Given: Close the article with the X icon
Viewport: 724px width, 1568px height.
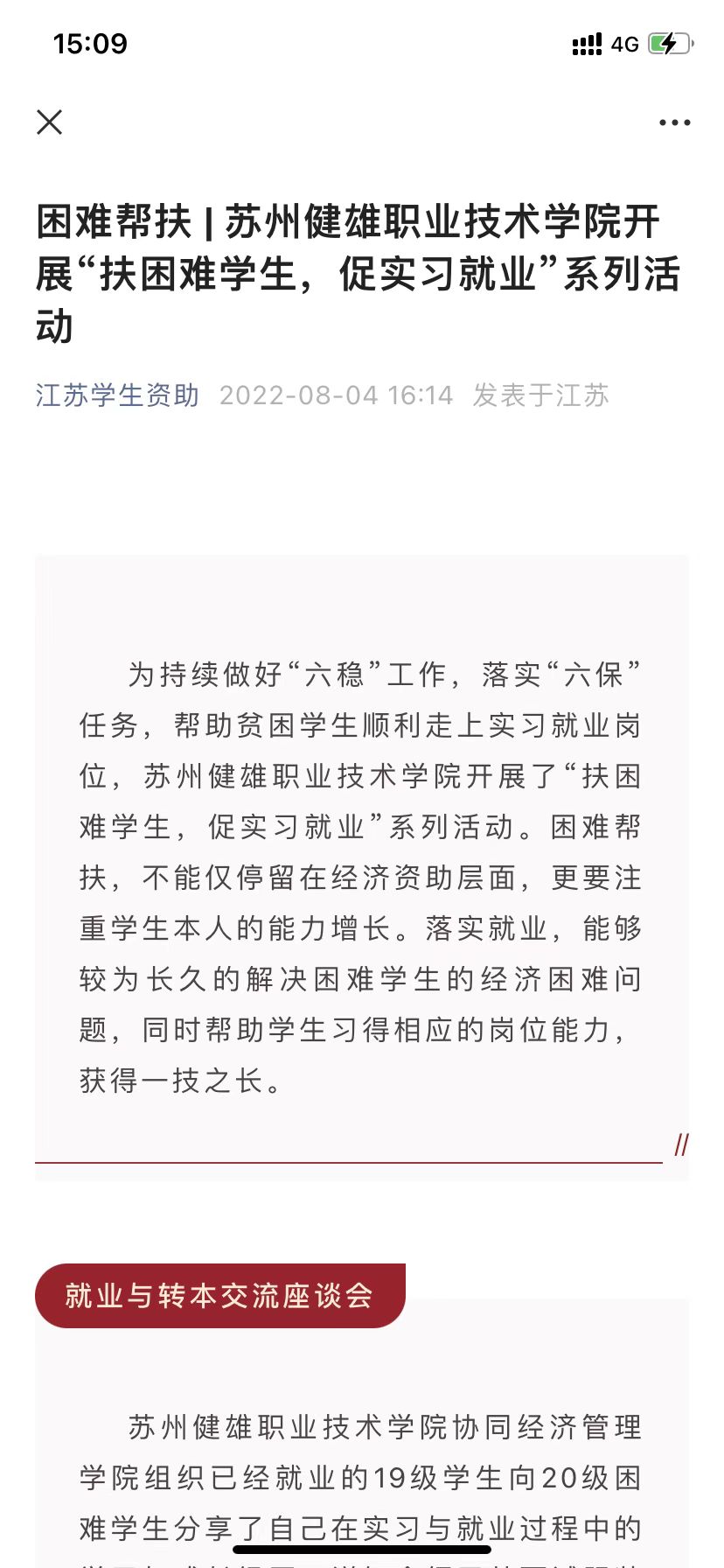Looking at the screenshot, I should point(50,122).
